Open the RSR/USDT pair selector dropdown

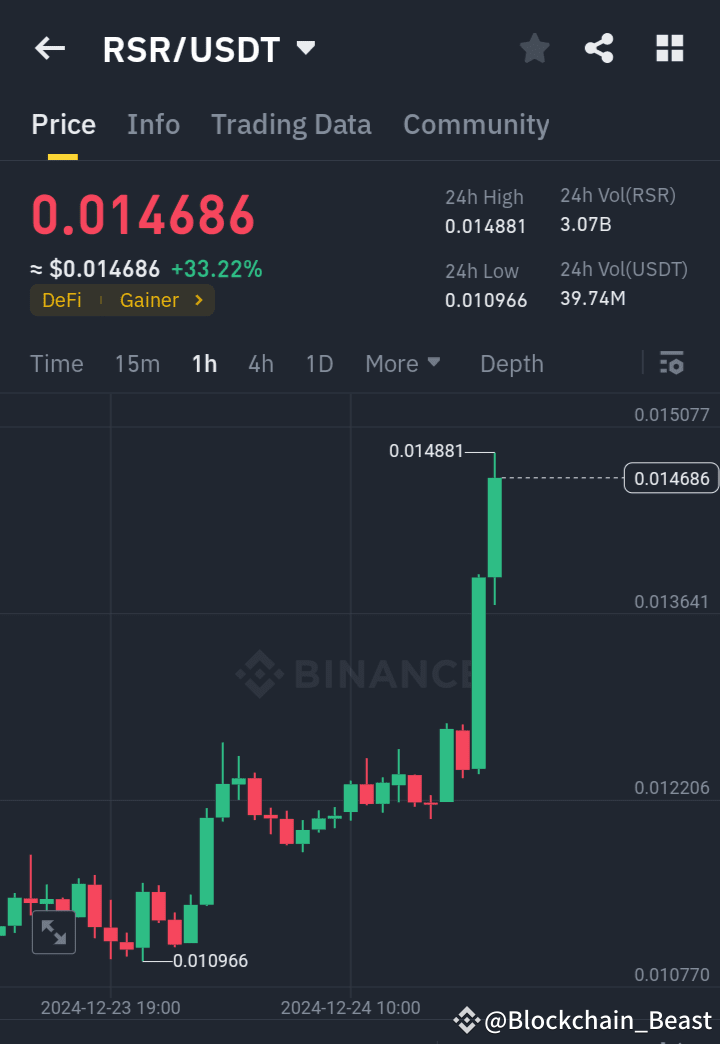tap(306, 47)
